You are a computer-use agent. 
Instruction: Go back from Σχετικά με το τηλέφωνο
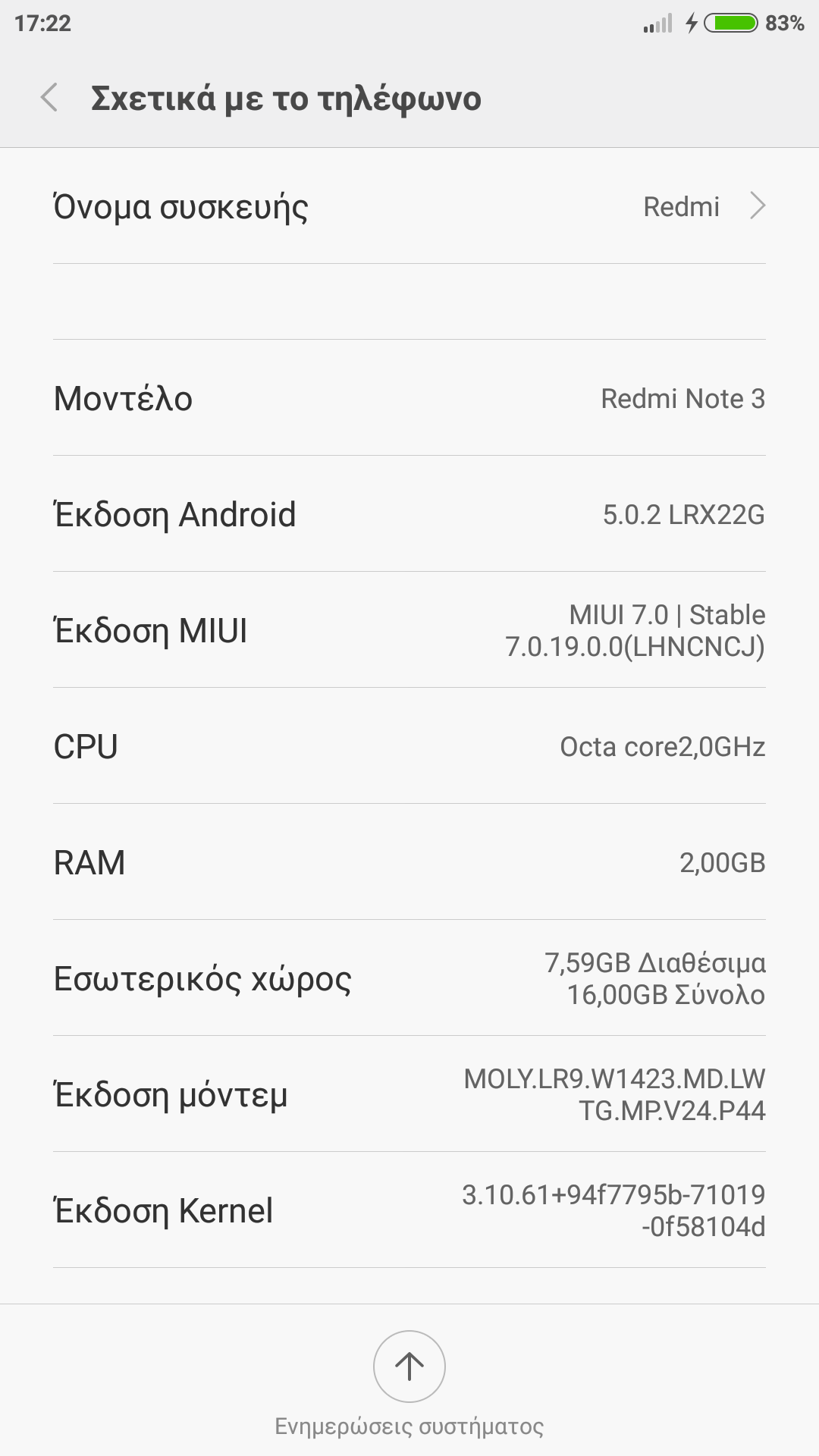pos(49,98)
